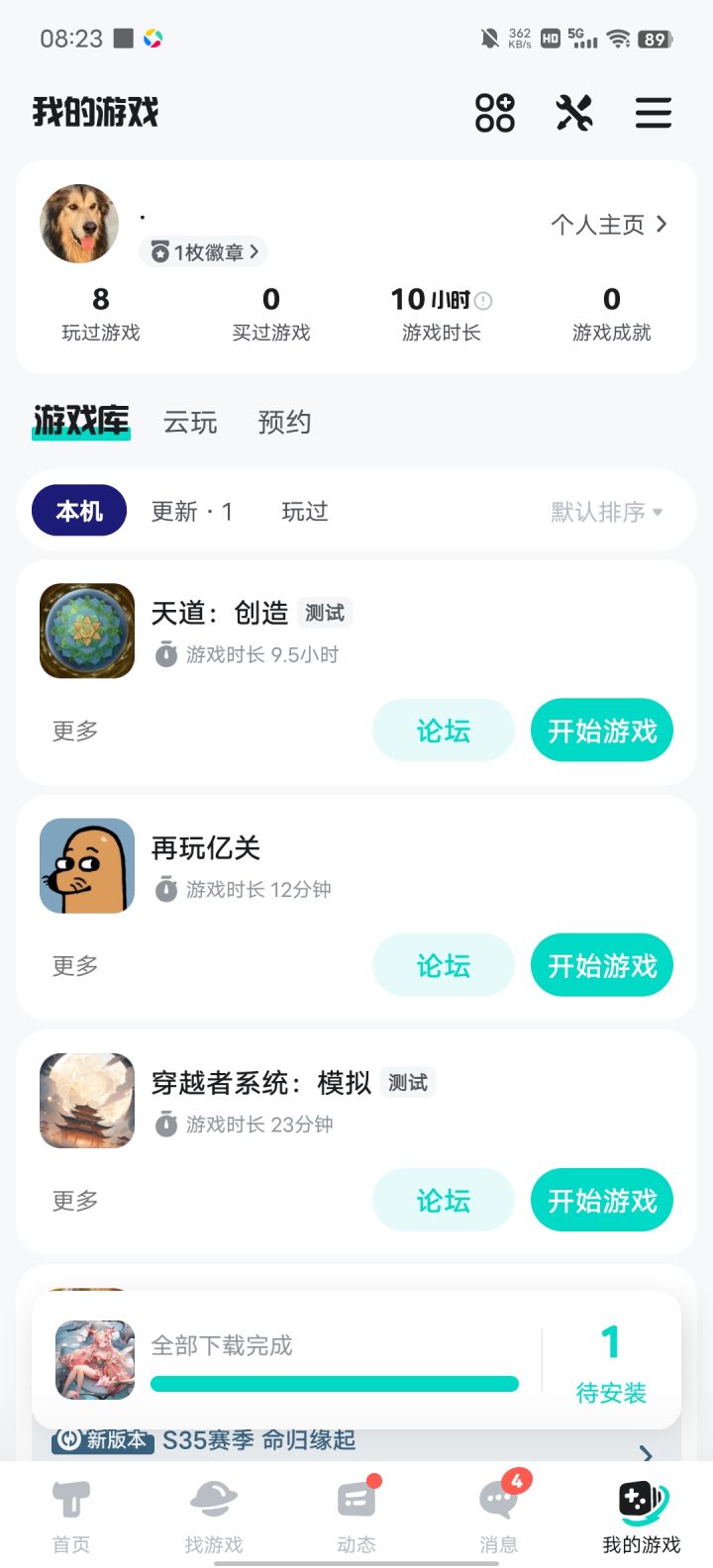Screen dimensions: 713x1568
Task: Go to 个人主页 profile page
Action: (609, 225)
